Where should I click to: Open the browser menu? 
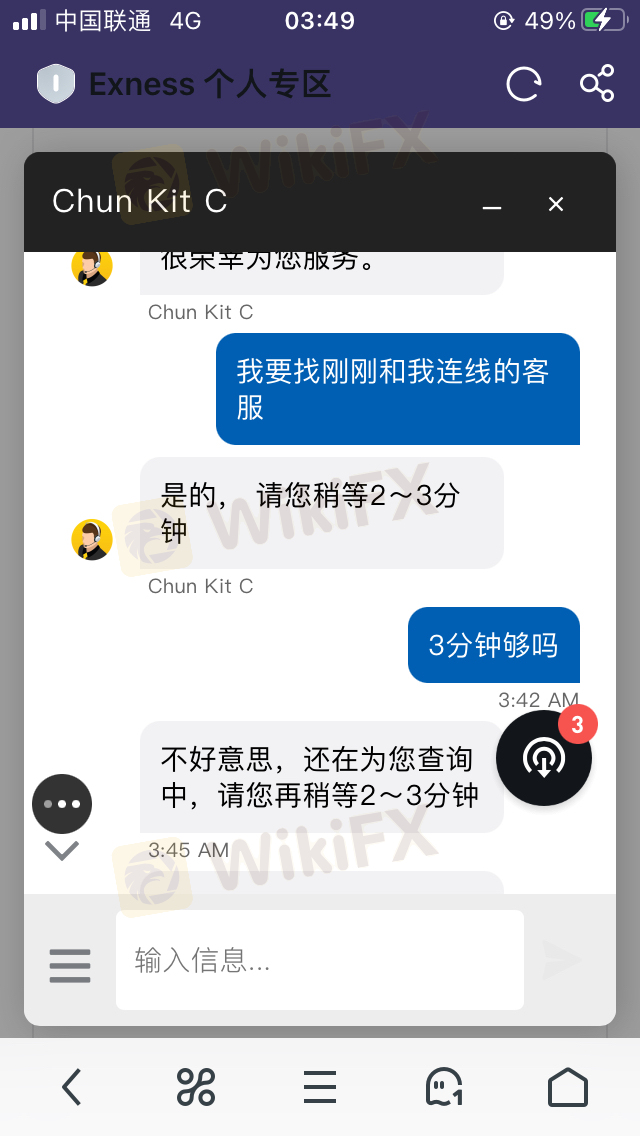(320, 1086)
